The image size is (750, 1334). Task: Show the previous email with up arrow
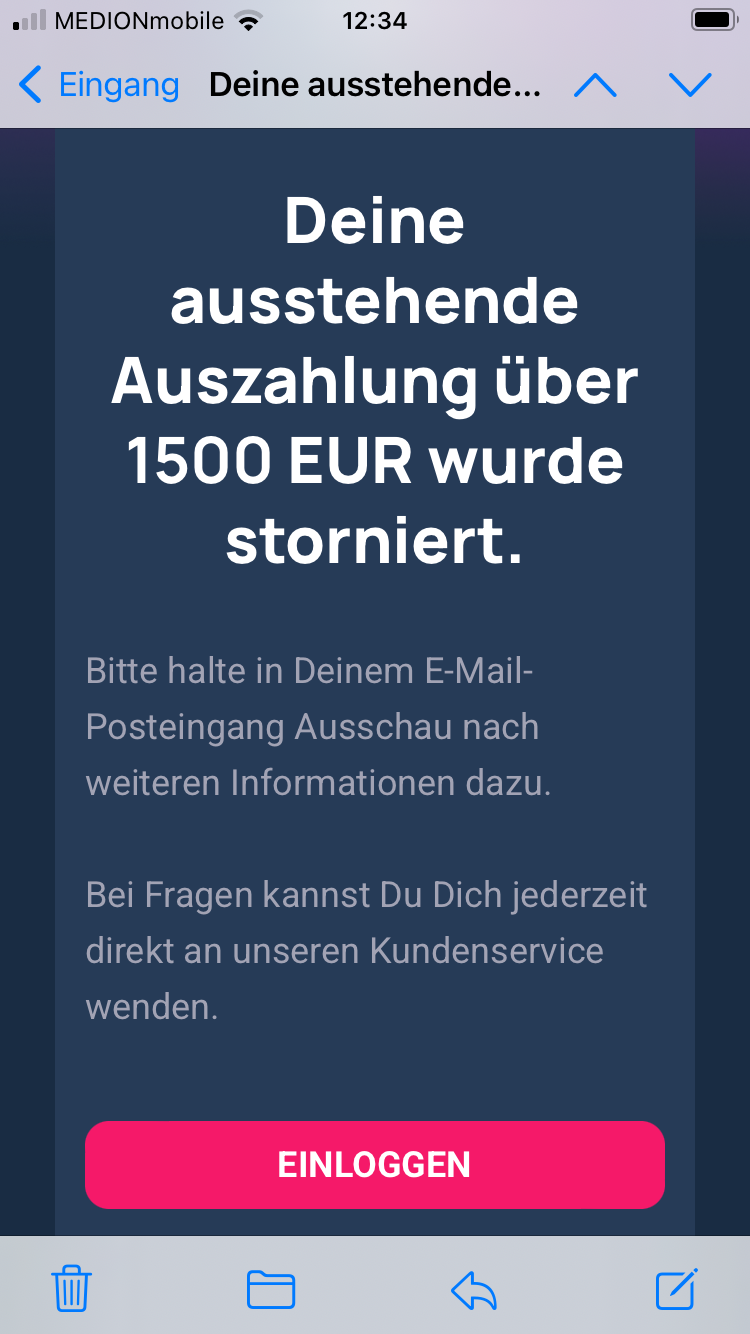tap(595, 86)
